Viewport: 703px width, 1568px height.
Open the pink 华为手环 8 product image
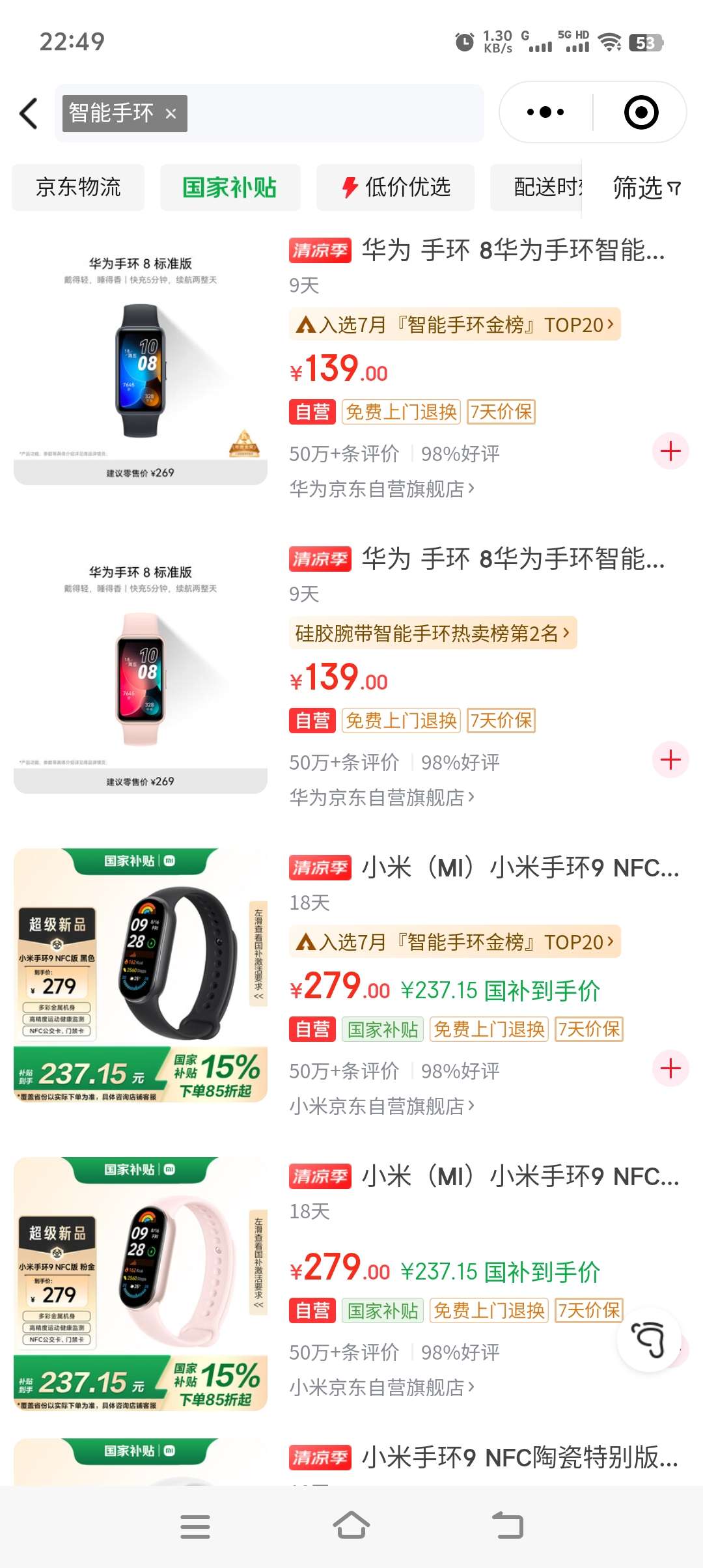pos(141,672)
